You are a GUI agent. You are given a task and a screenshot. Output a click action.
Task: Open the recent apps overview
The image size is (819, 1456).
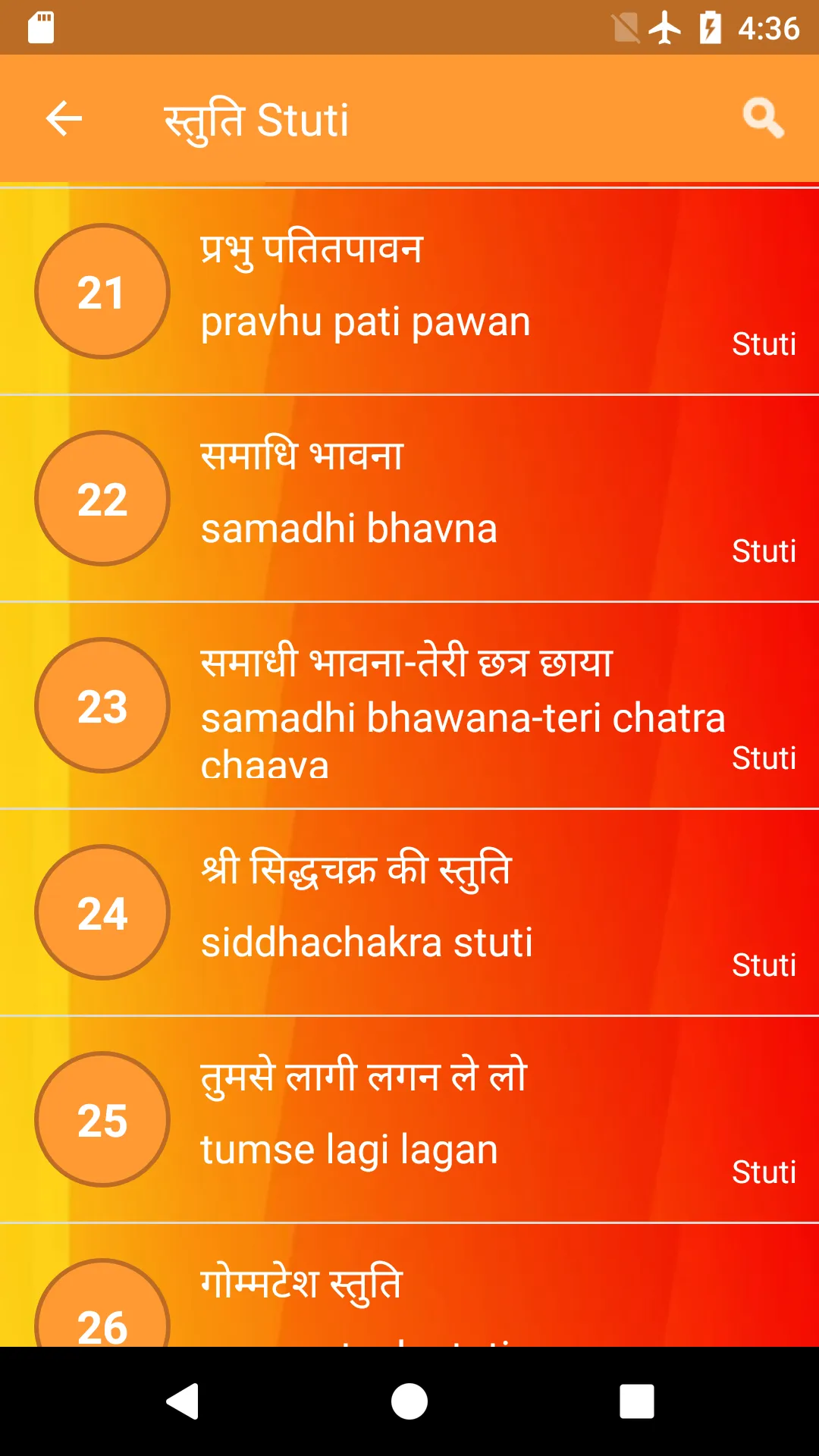tap(637, 1401)
